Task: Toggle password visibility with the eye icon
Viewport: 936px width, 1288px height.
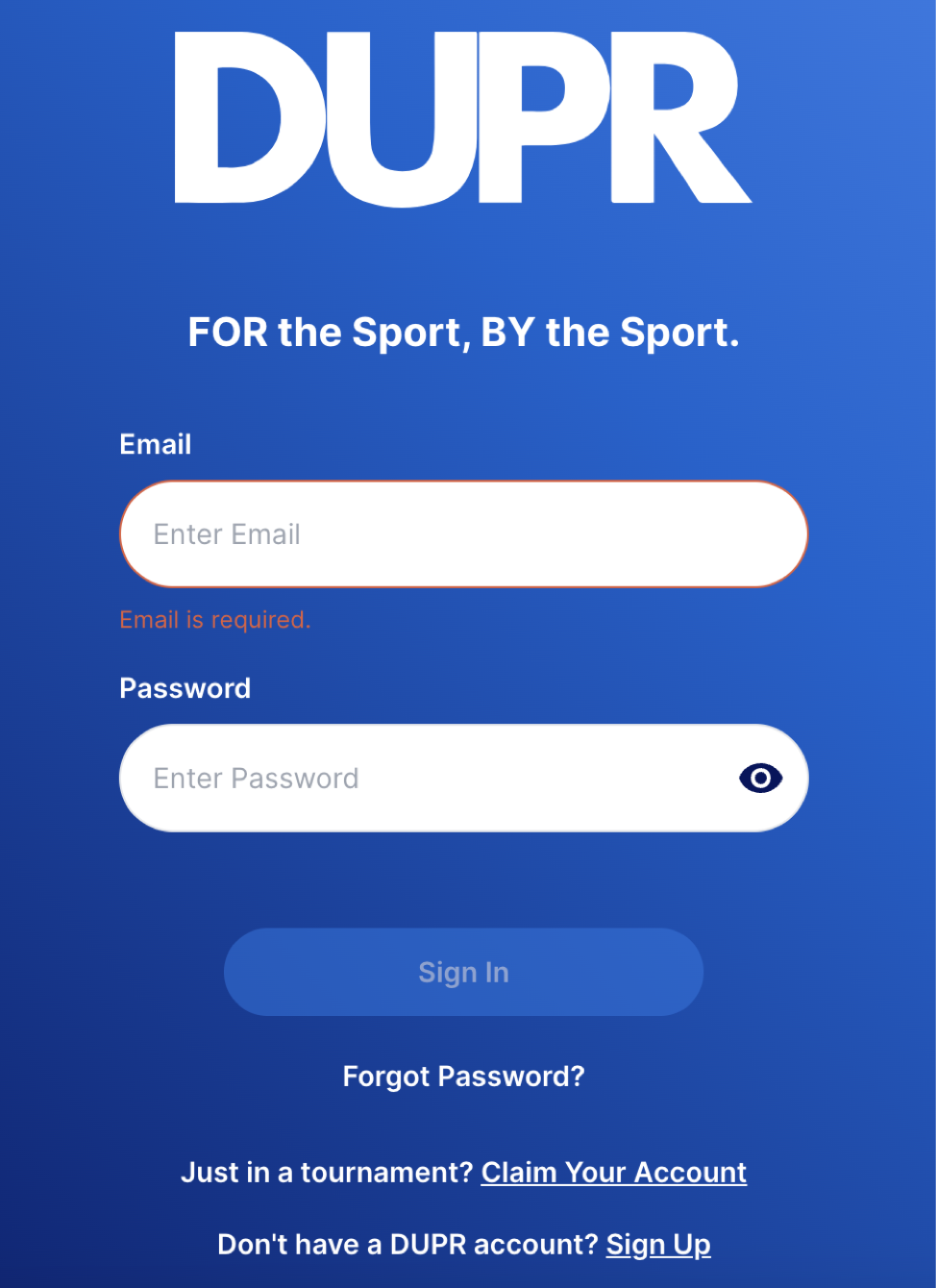Action: coord(760,779)
